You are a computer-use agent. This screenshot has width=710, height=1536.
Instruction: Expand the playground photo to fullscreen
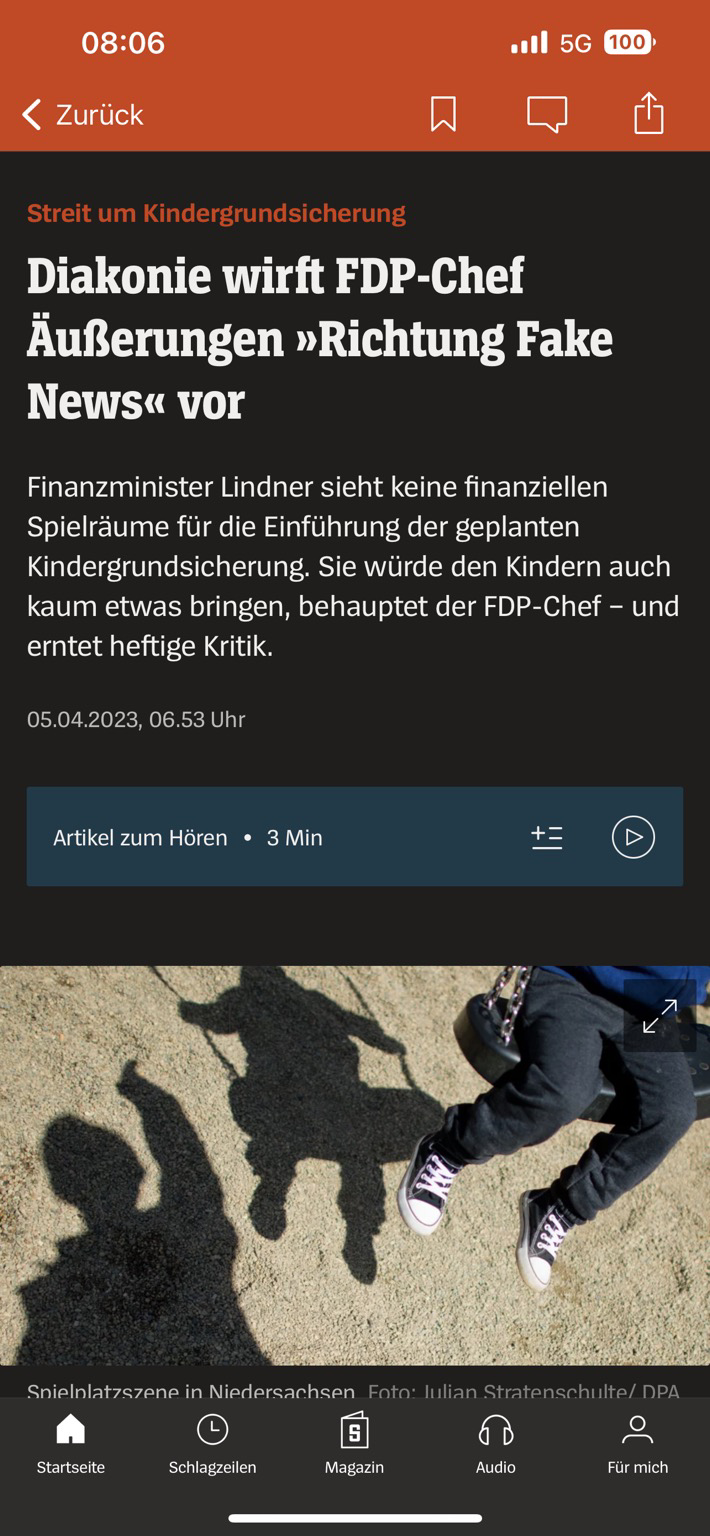659,1016
